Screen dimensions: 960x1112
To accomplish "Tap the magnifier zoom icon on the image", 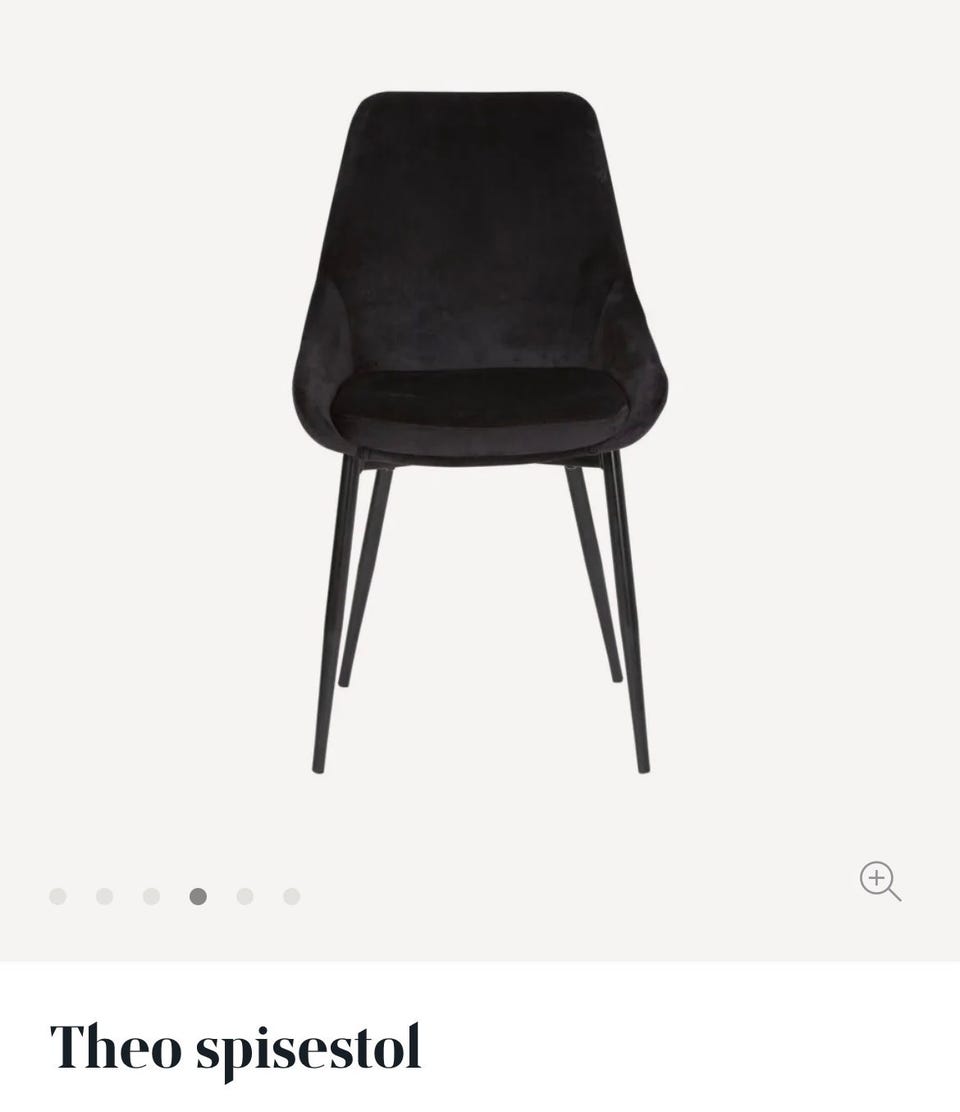I will pyautogui.click(x=879, y=880).
